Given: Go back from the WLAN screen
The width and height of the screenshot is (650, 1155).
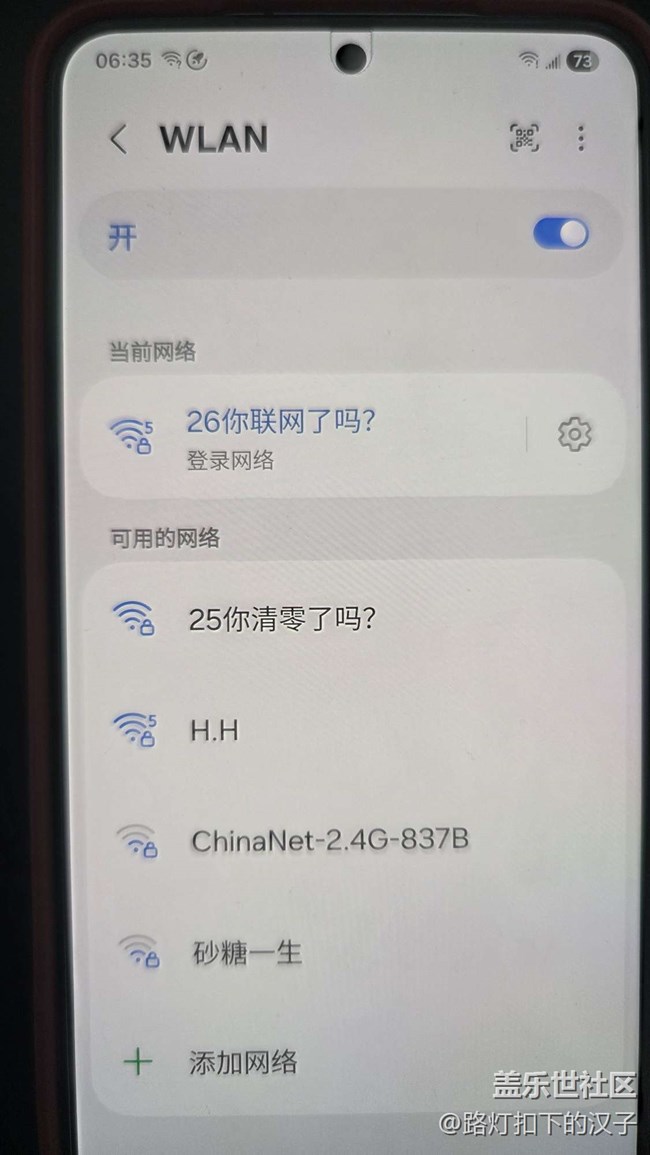Looking at the screenshot, I should click(118, 139).
